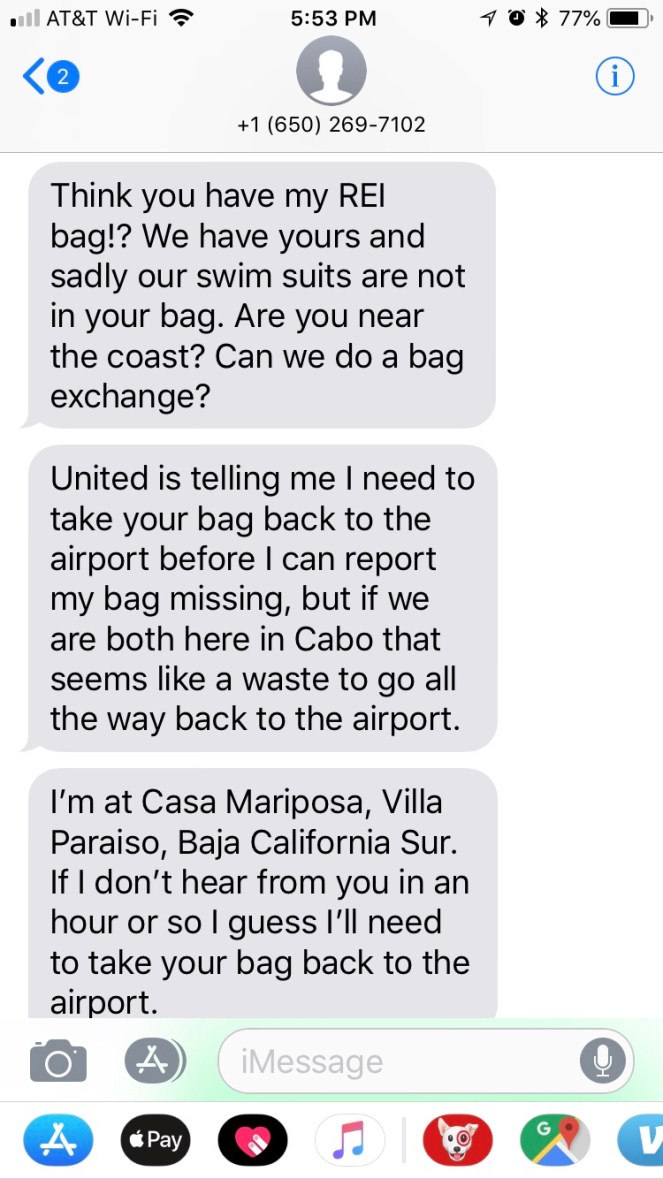Focus the iMessage text field

click(x=400, y=1061)
